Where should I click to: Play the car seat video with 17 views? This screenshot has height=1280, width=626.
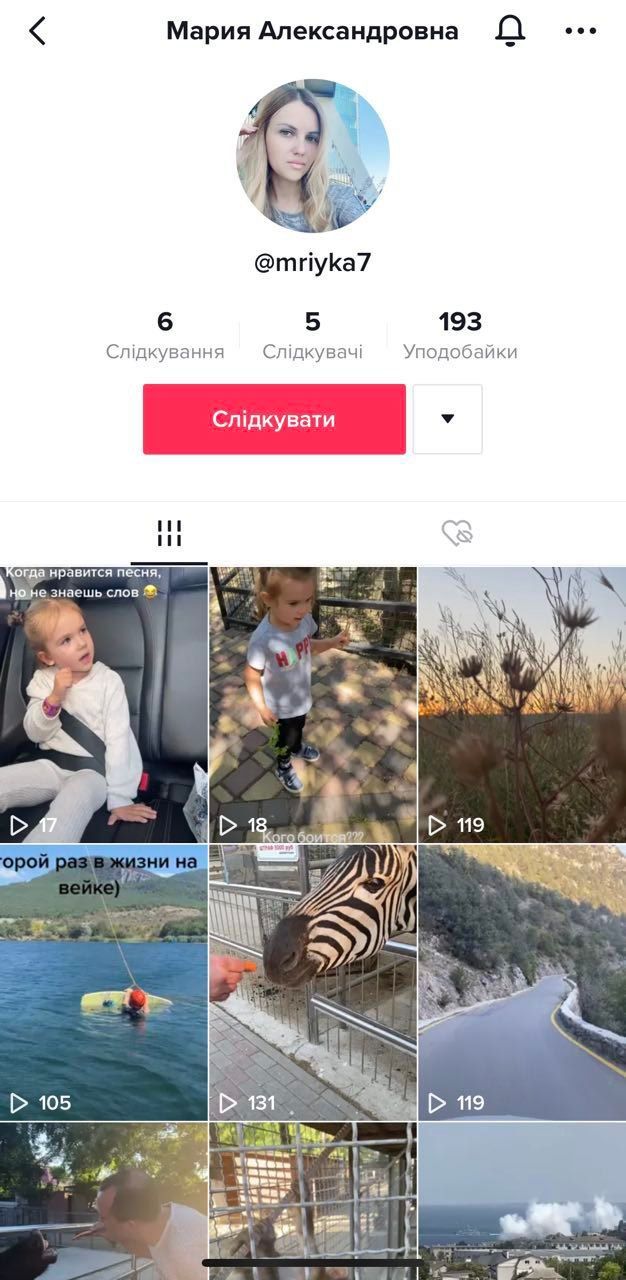(104, 704)
